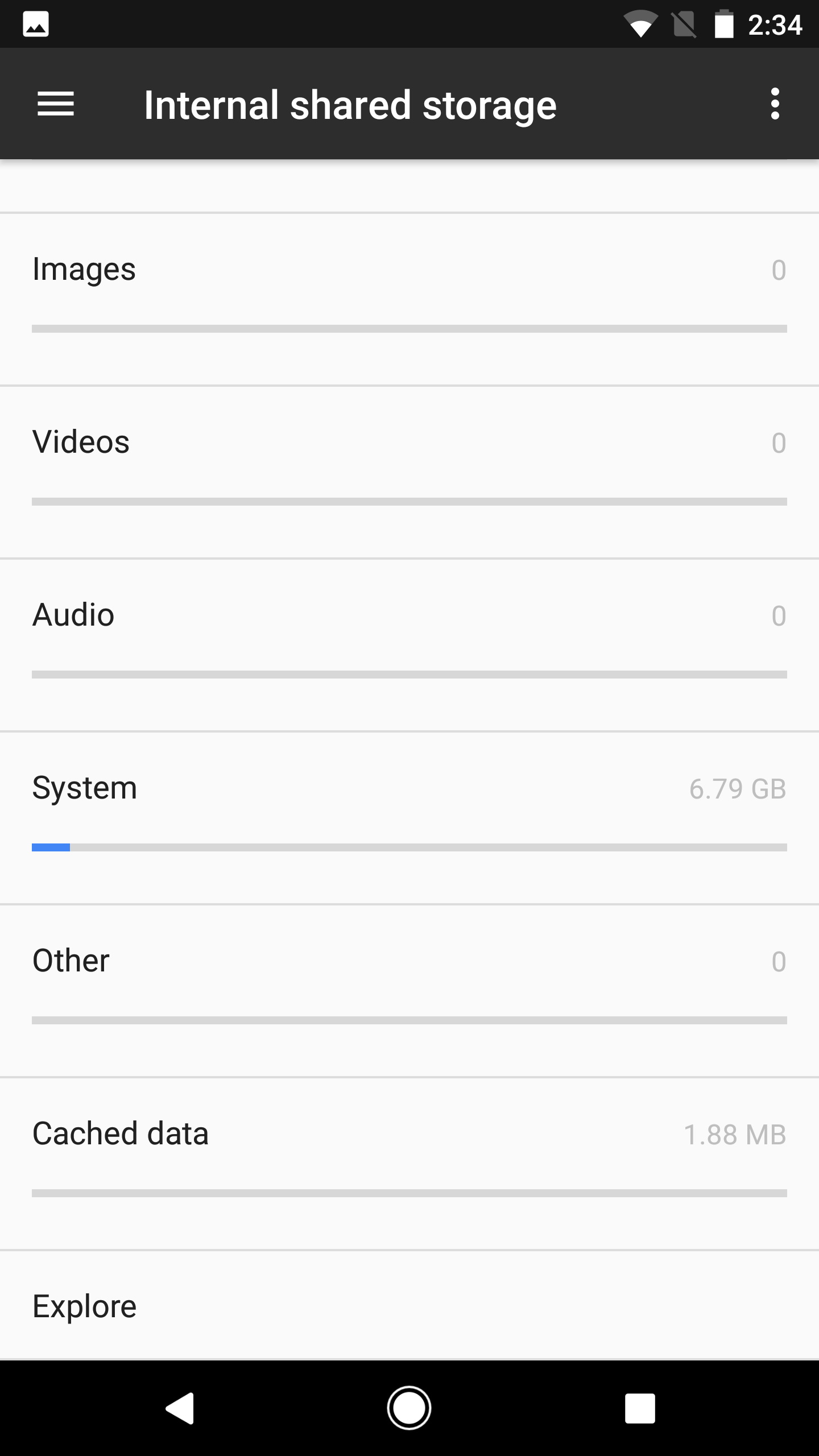View System storage details
The width and height of the screenshot is (819, 1456).
409,818
